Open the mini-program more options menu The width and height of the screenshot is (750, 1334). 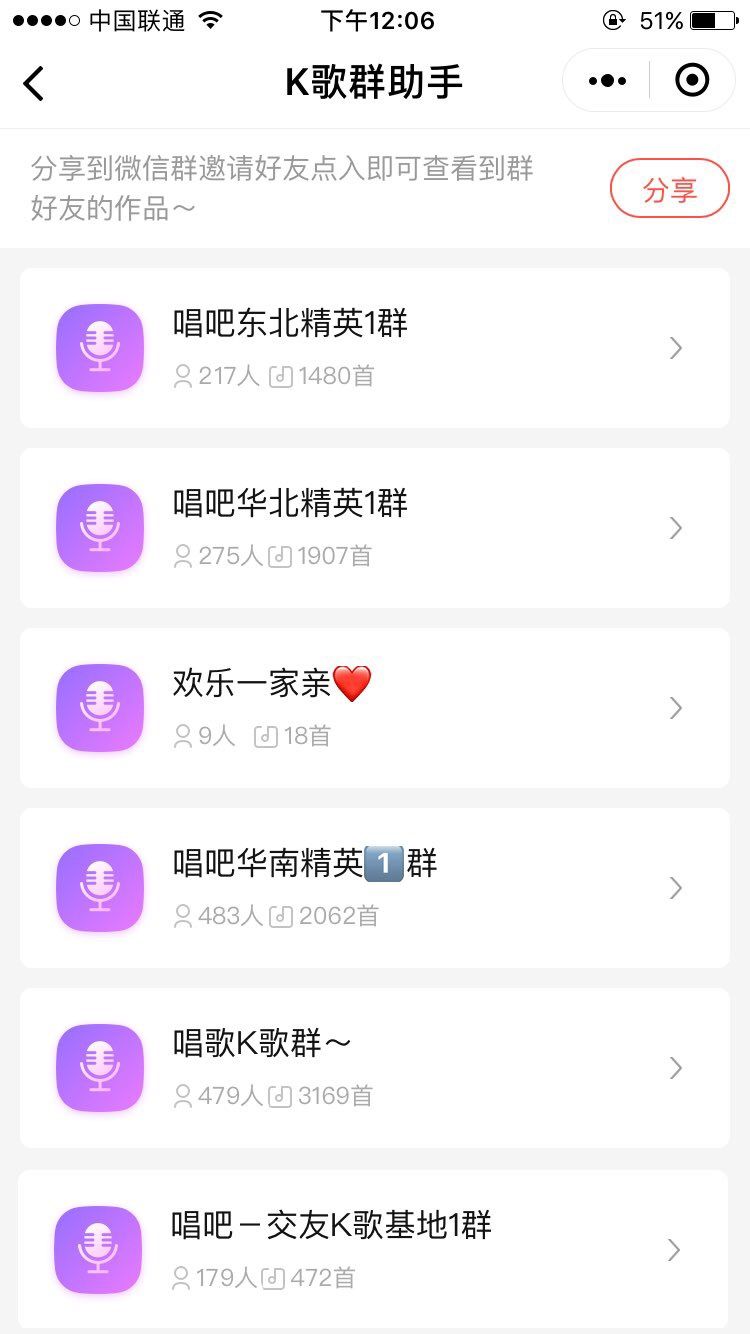pos(605,80)
